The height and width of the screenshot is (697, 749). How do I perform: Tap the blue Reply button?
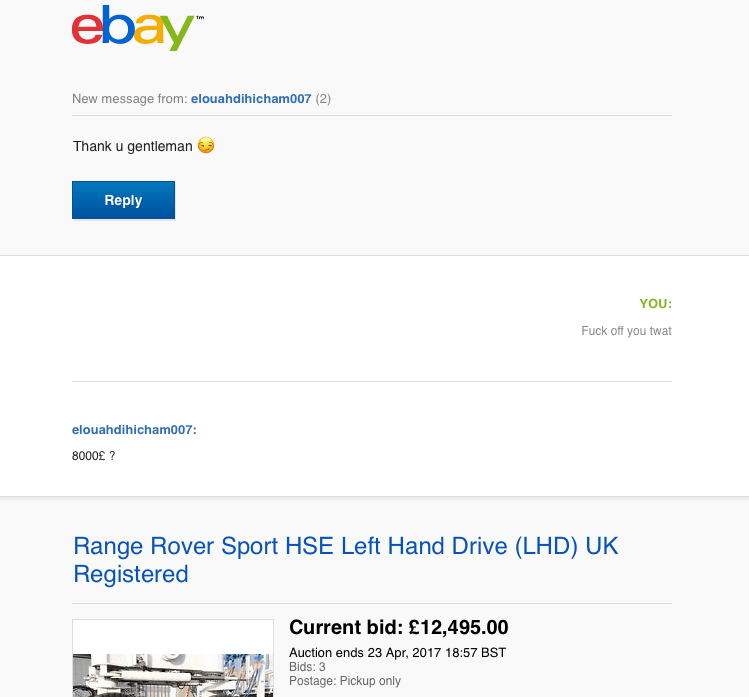pos(123,200)
